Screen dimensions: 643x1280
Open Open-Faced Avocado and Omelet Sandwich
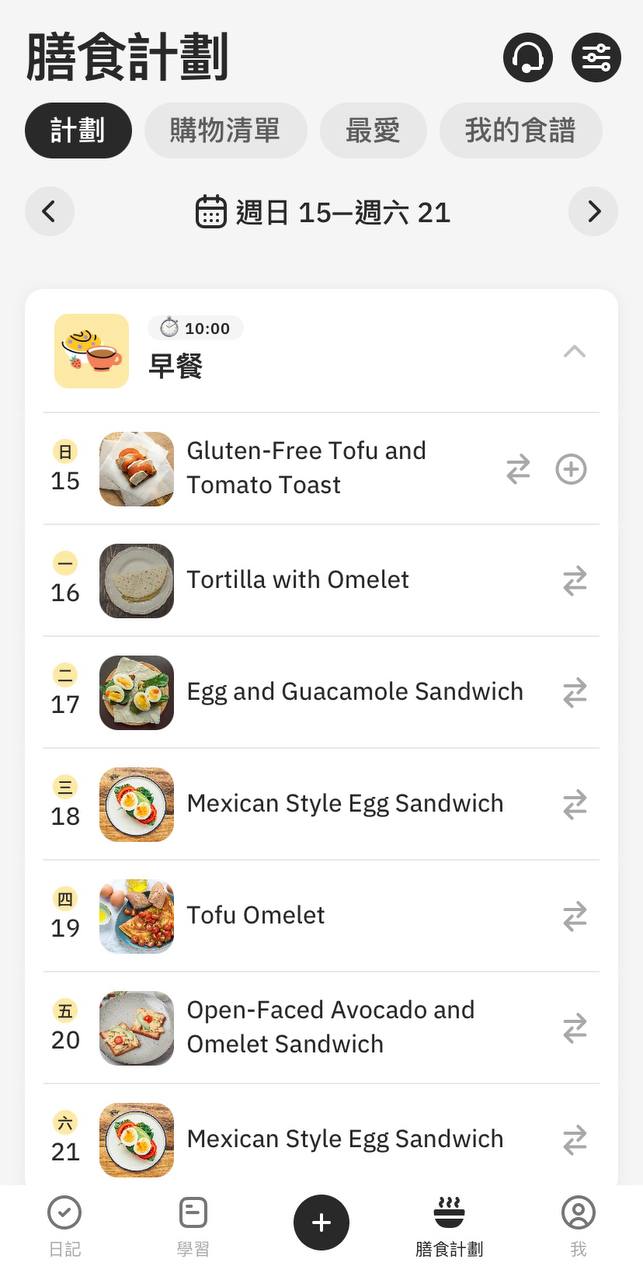pos(330,1027)
